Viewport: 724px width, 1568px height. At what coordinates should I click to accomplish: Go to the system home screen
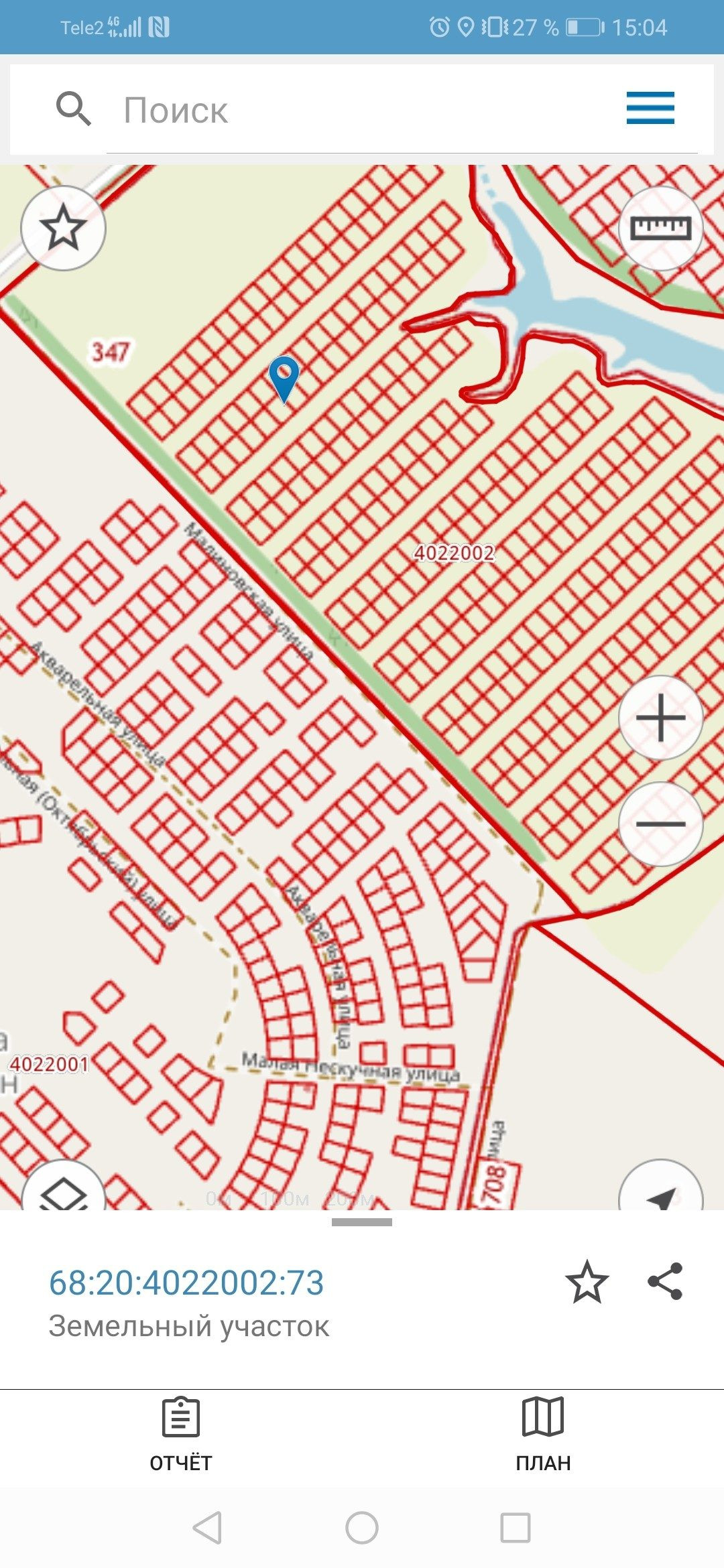tap(362, 1528)
